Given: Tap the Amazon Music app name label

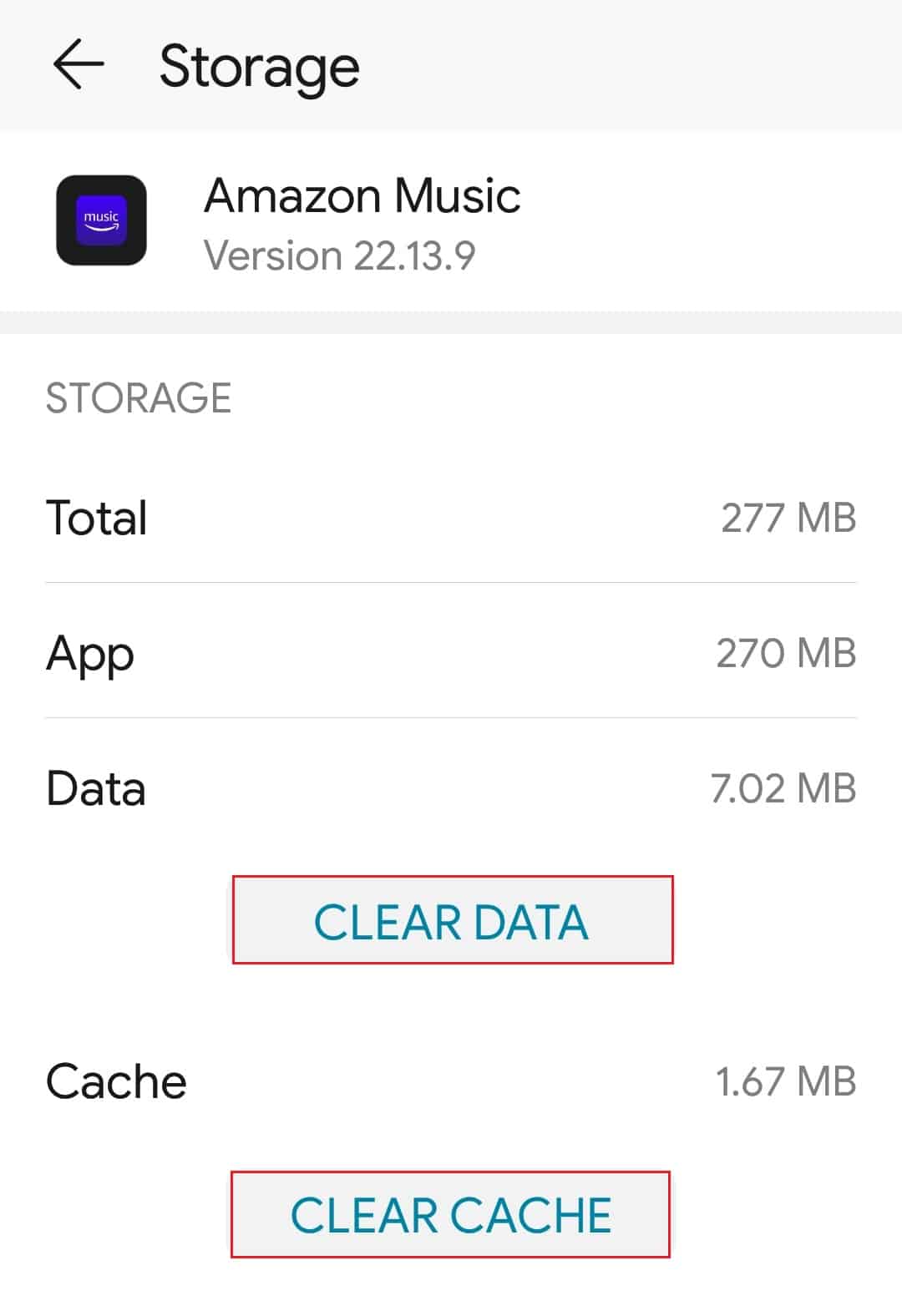Looking at the screenshot, I should 363,195.
